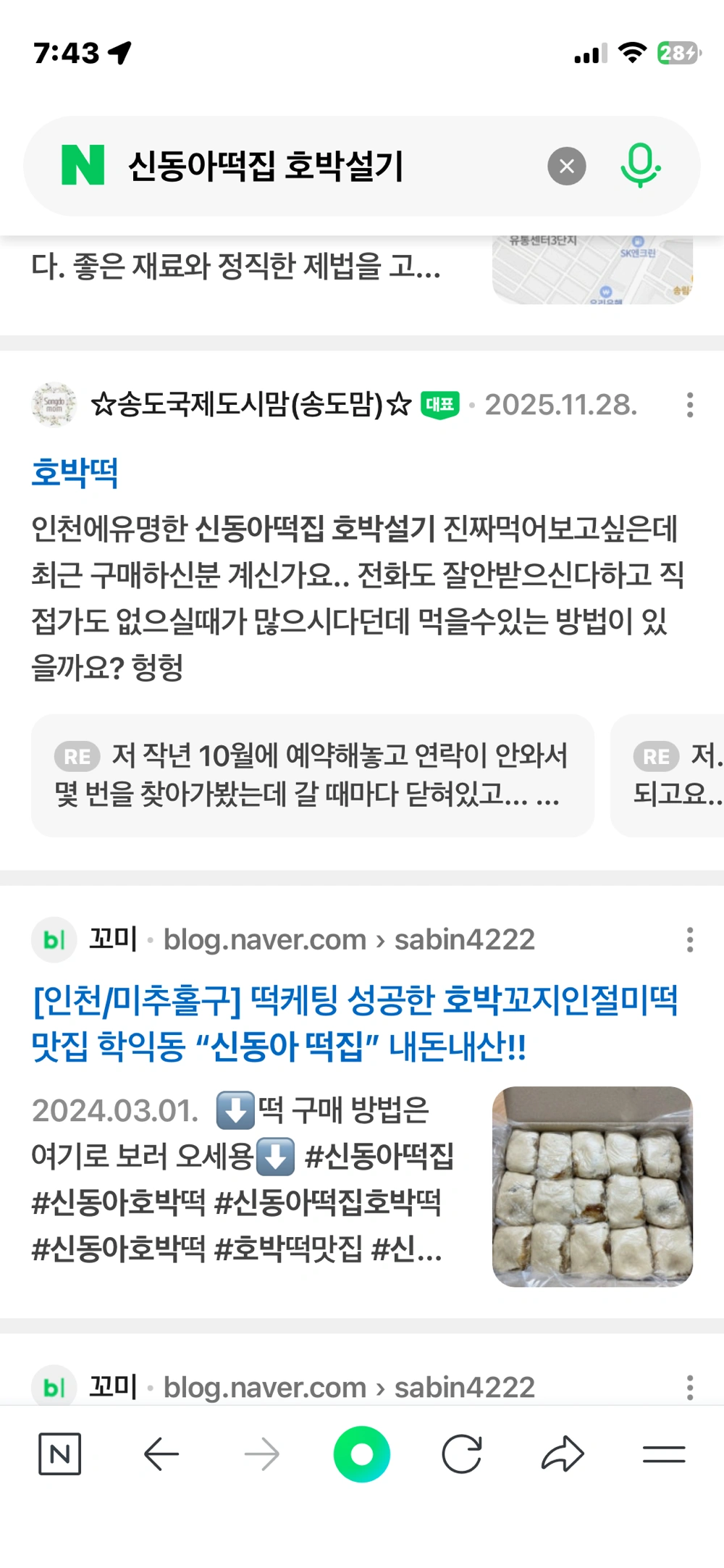The image size is (724, 1568).
Task: View the rice cake box photo
Action: (592, 1186)
